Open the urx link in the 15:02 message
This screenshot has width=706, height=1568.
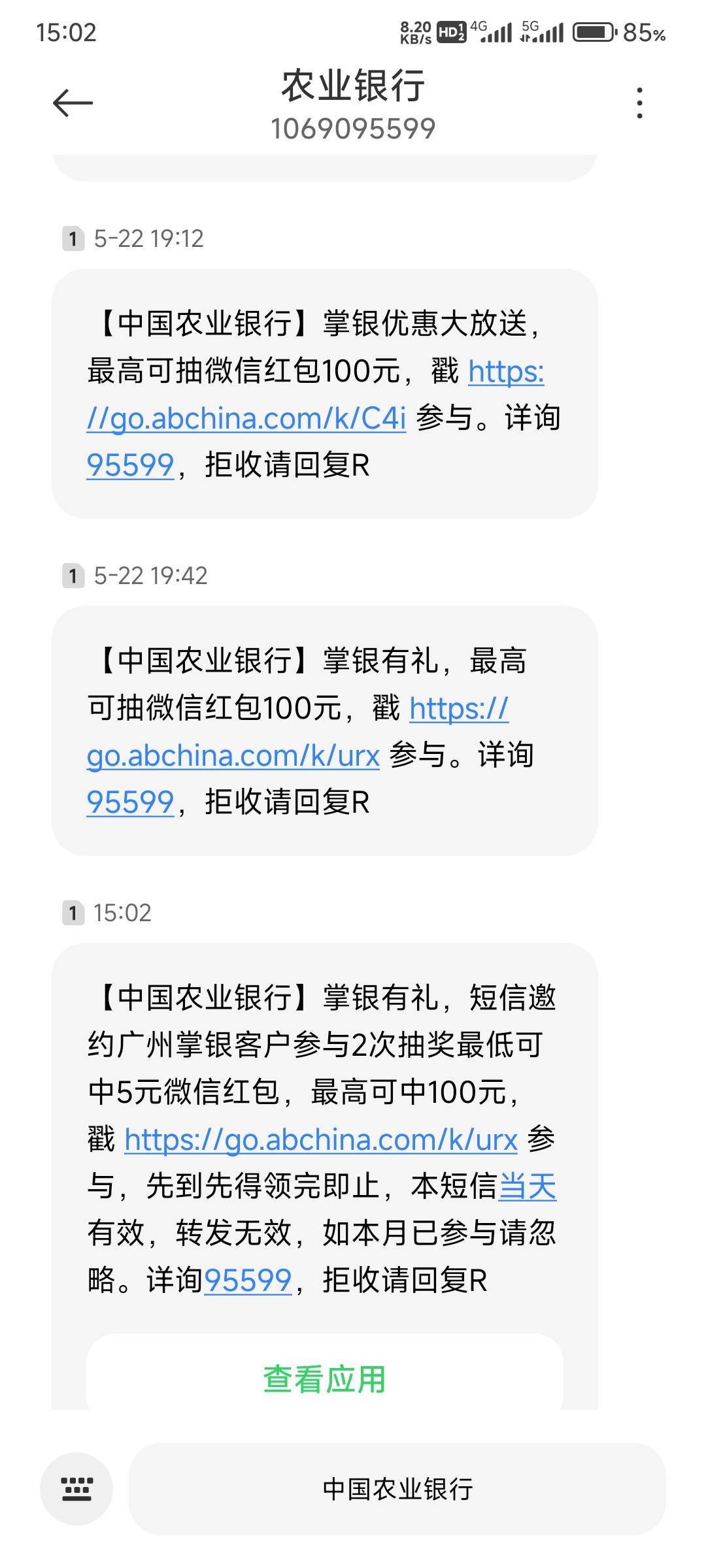pyautogui.click(x=321, y=1139)
